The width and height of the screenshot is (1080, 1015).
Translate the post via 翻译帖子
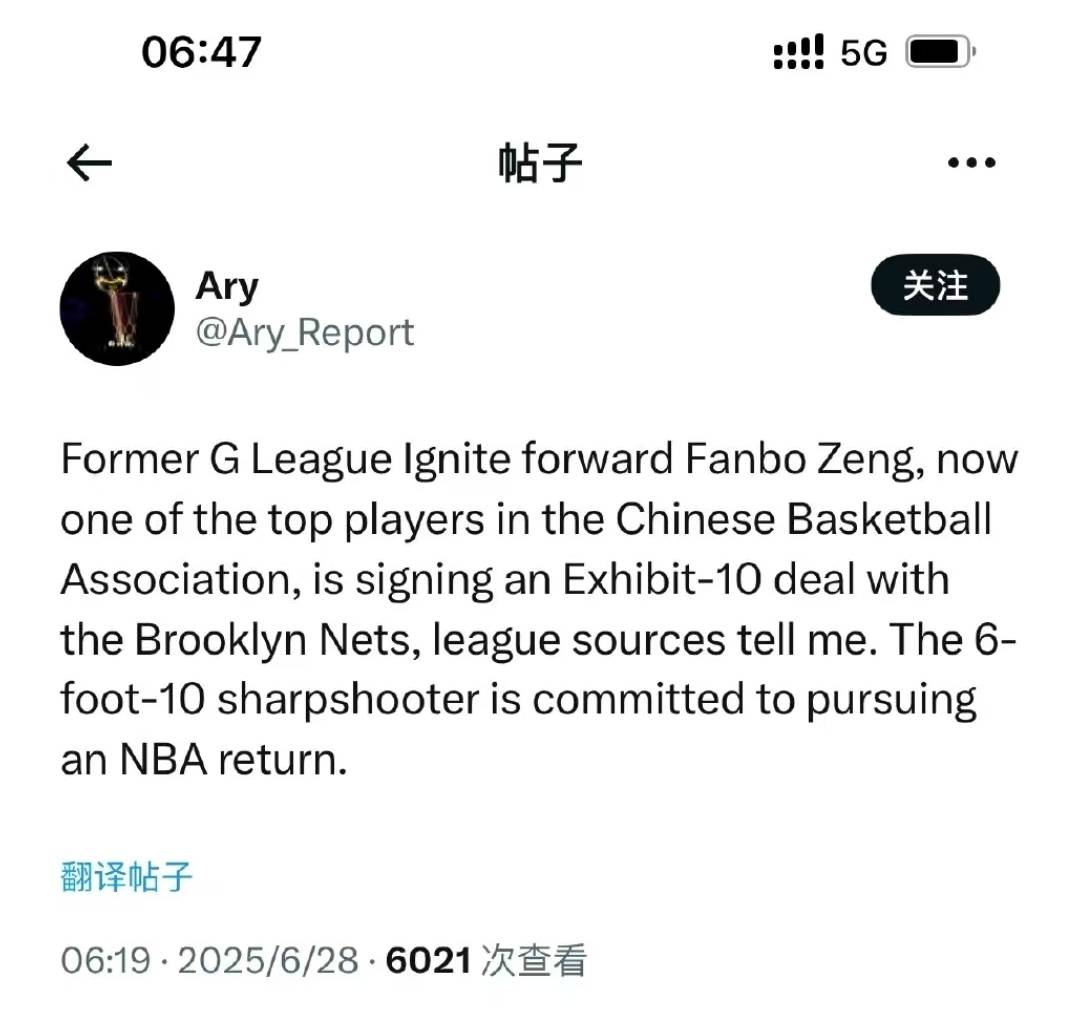click(126, 878)
